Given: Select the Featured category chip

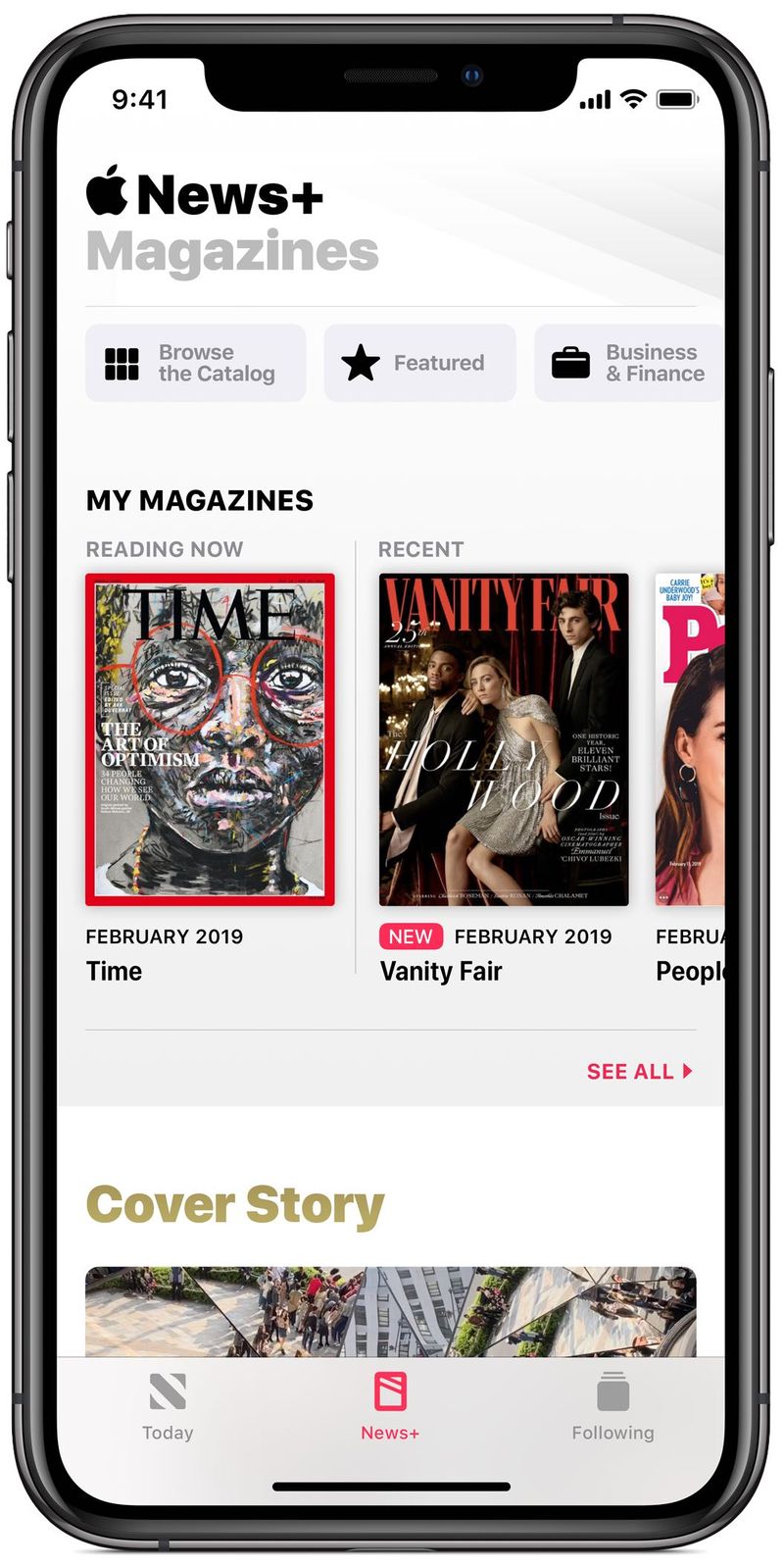Looking at the screenshot, I should pos(419,363).
